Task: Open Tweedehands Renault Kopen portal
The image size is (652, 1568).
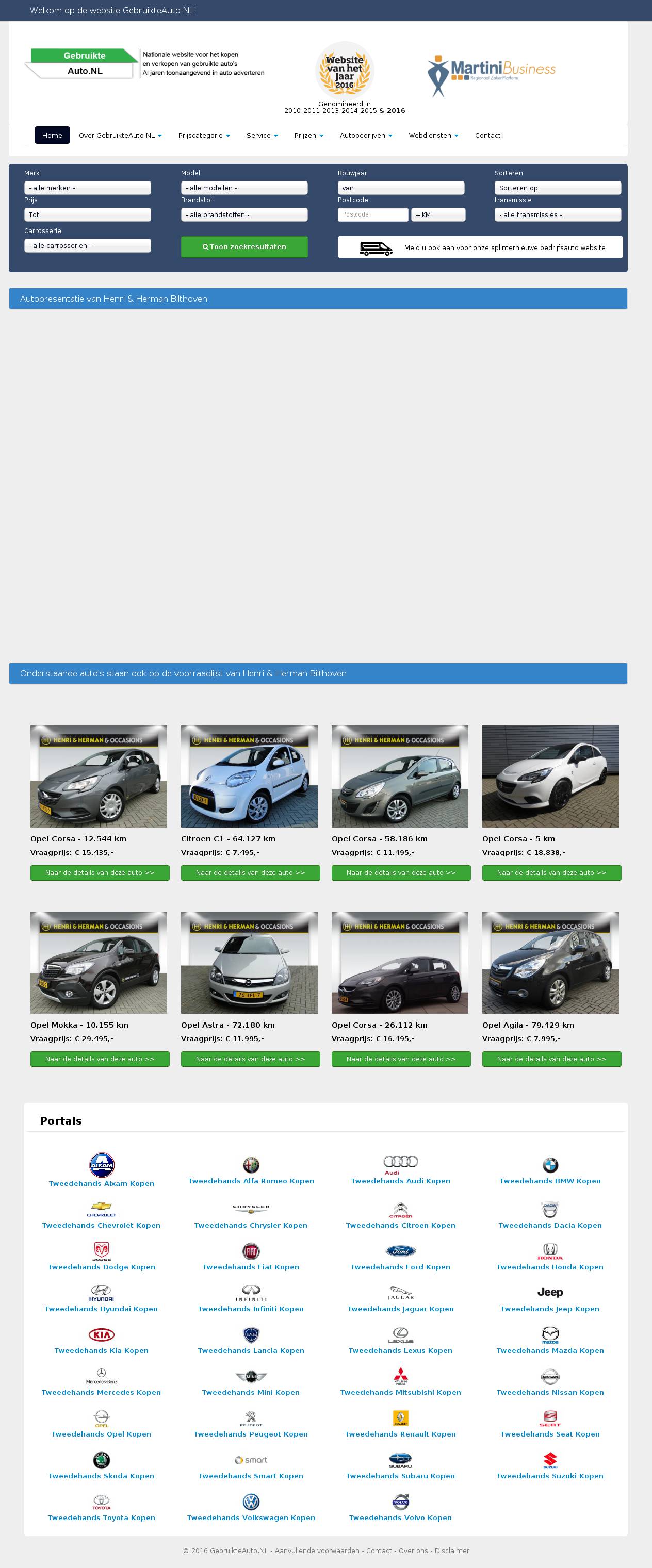Action: [x=400, y=1434]
